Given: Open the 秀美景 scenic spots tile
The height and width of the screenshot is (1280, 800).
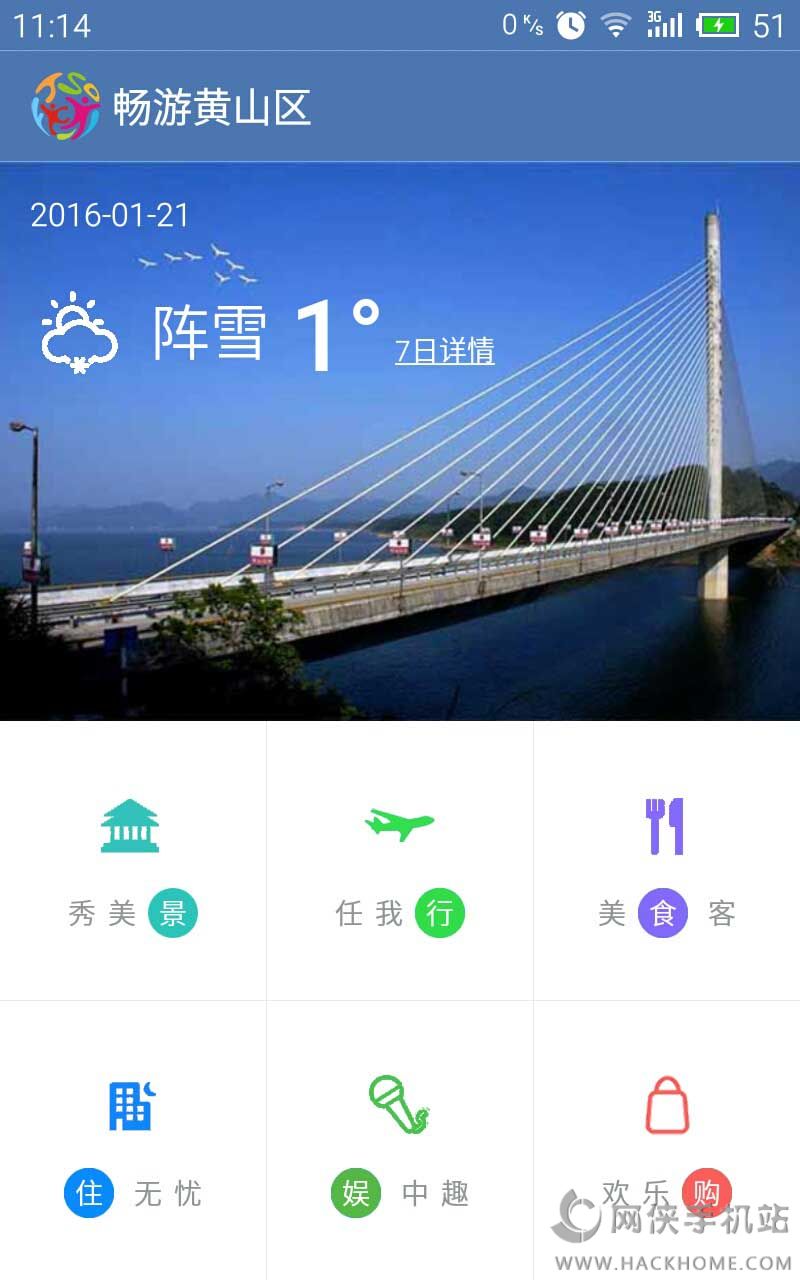Looking at the screenshot, I should [x=132, y=862].
